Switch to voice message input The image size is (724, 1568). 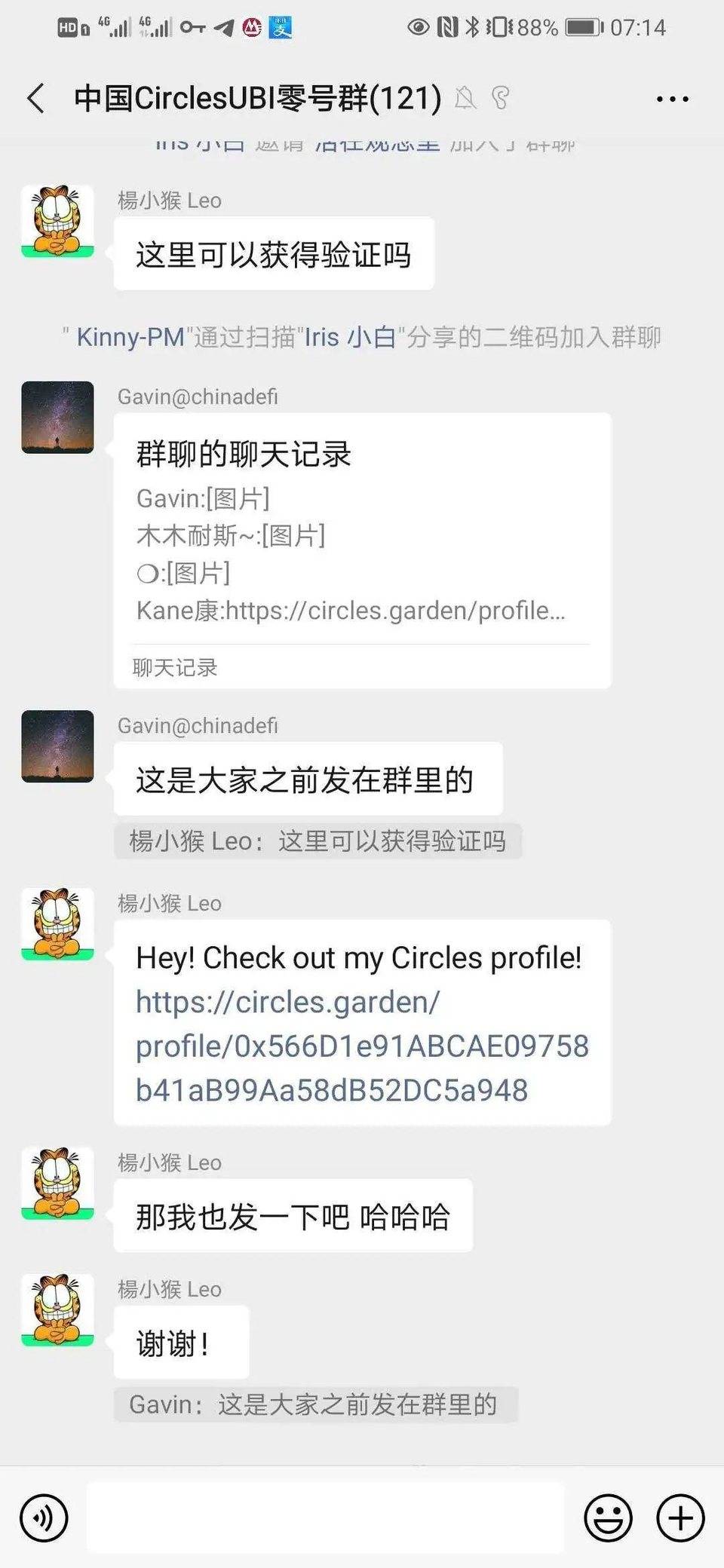click(44, 1517)
